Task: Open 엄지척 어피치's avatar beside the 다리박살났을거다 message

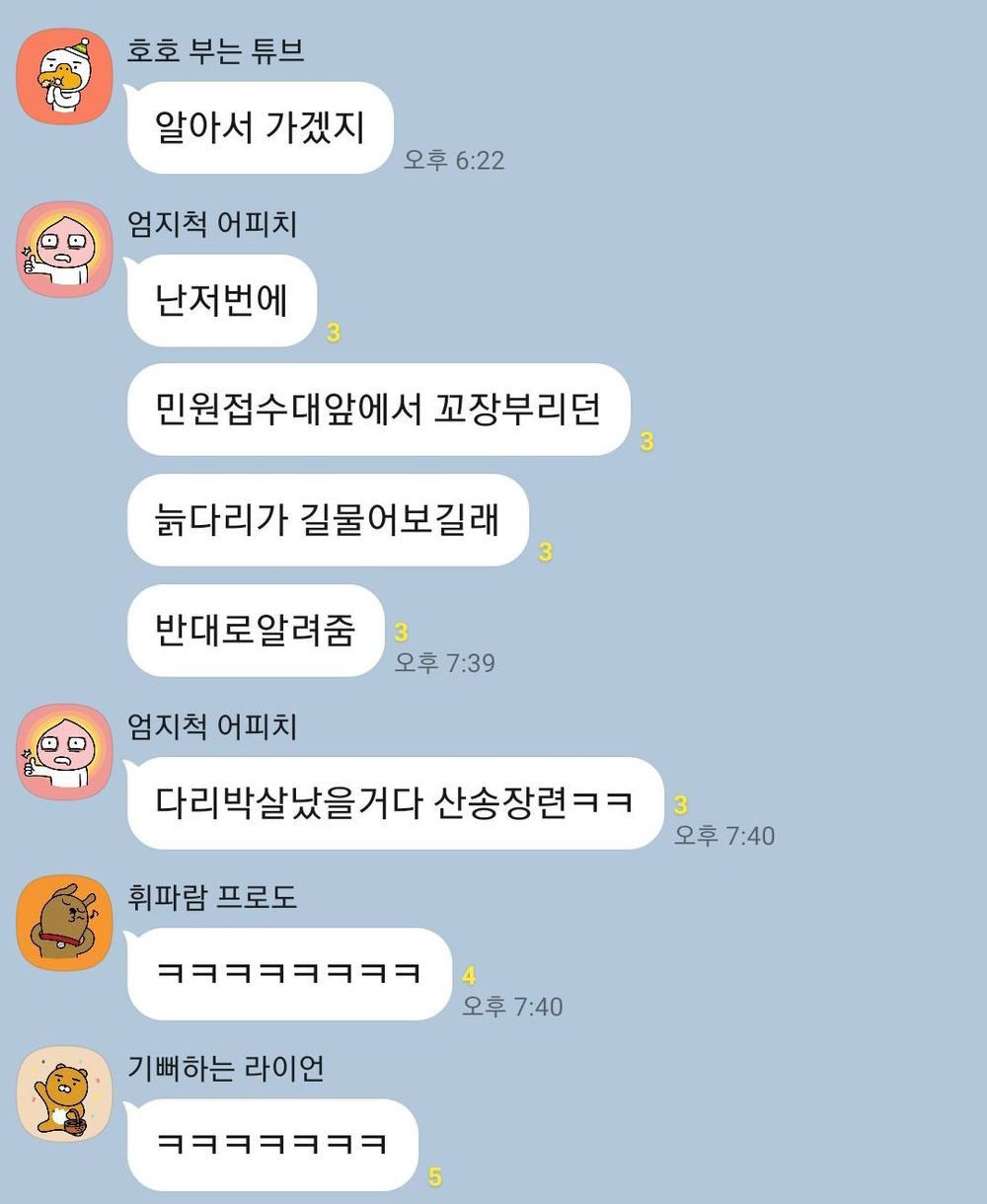Action: click(64, 752)
